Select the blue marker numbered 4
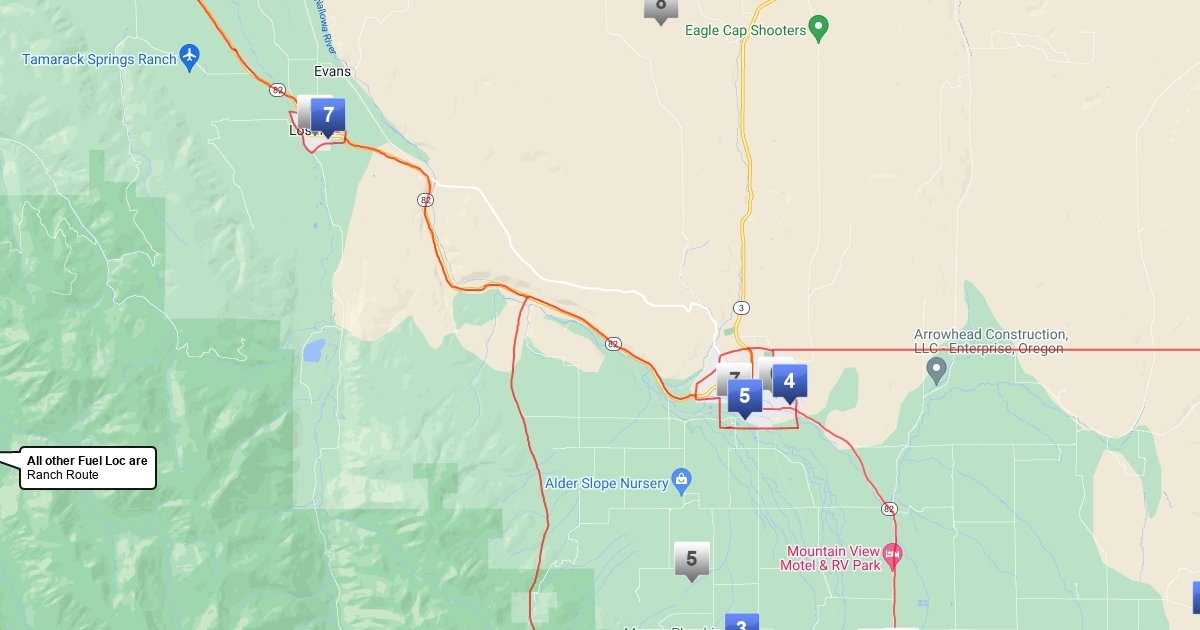Viewport: 1200px width, 630px height. tap(789, 381)
